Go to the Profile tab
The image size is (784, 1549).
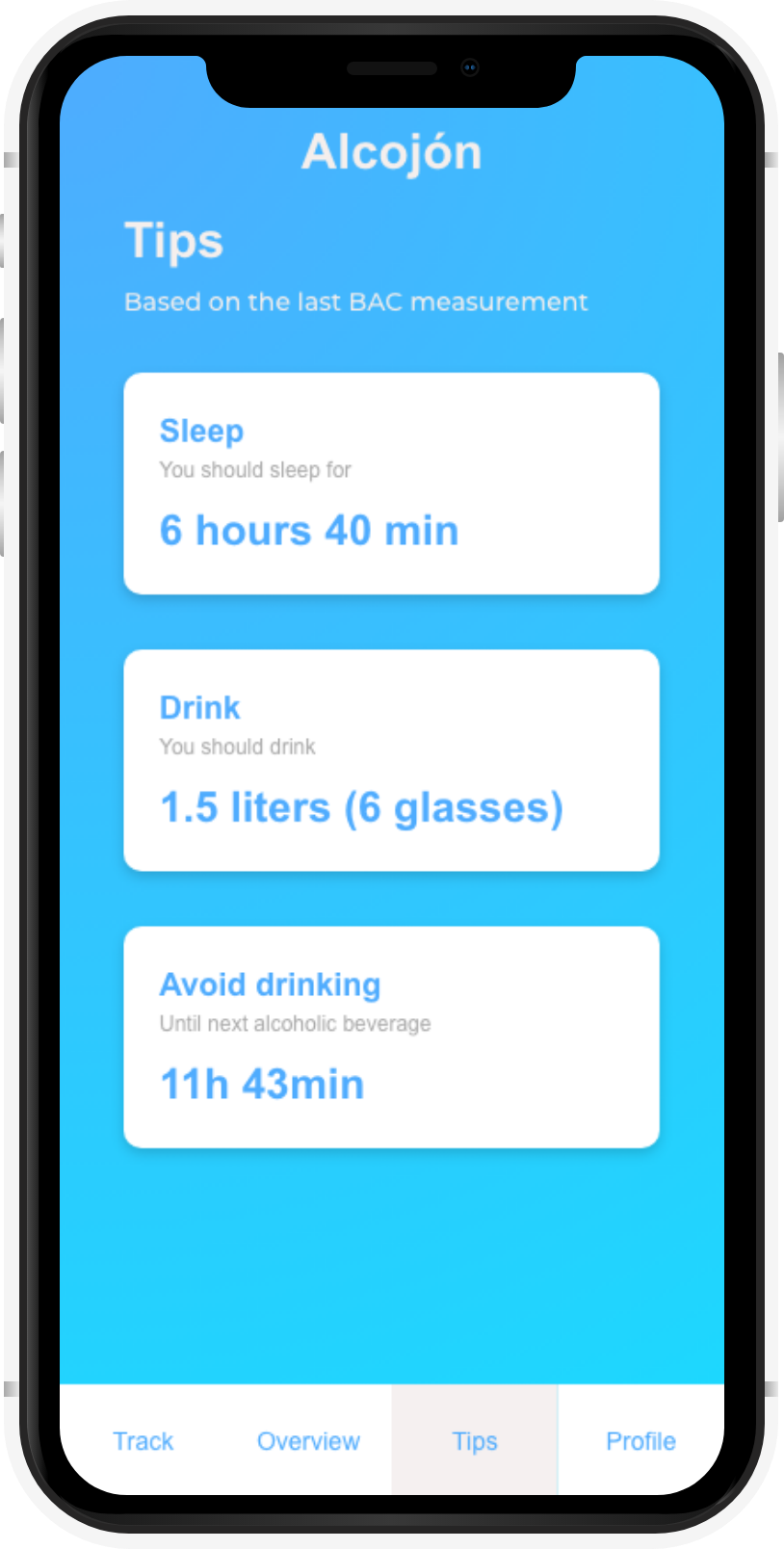pos(640,1441)
